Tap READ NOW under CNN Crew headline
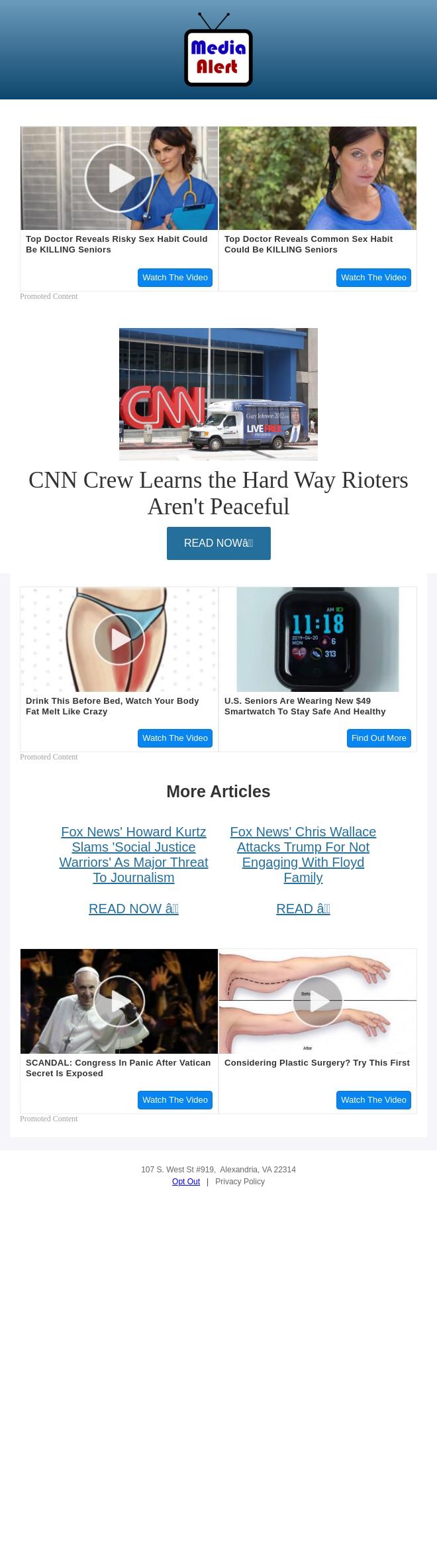 click(218, 543)
